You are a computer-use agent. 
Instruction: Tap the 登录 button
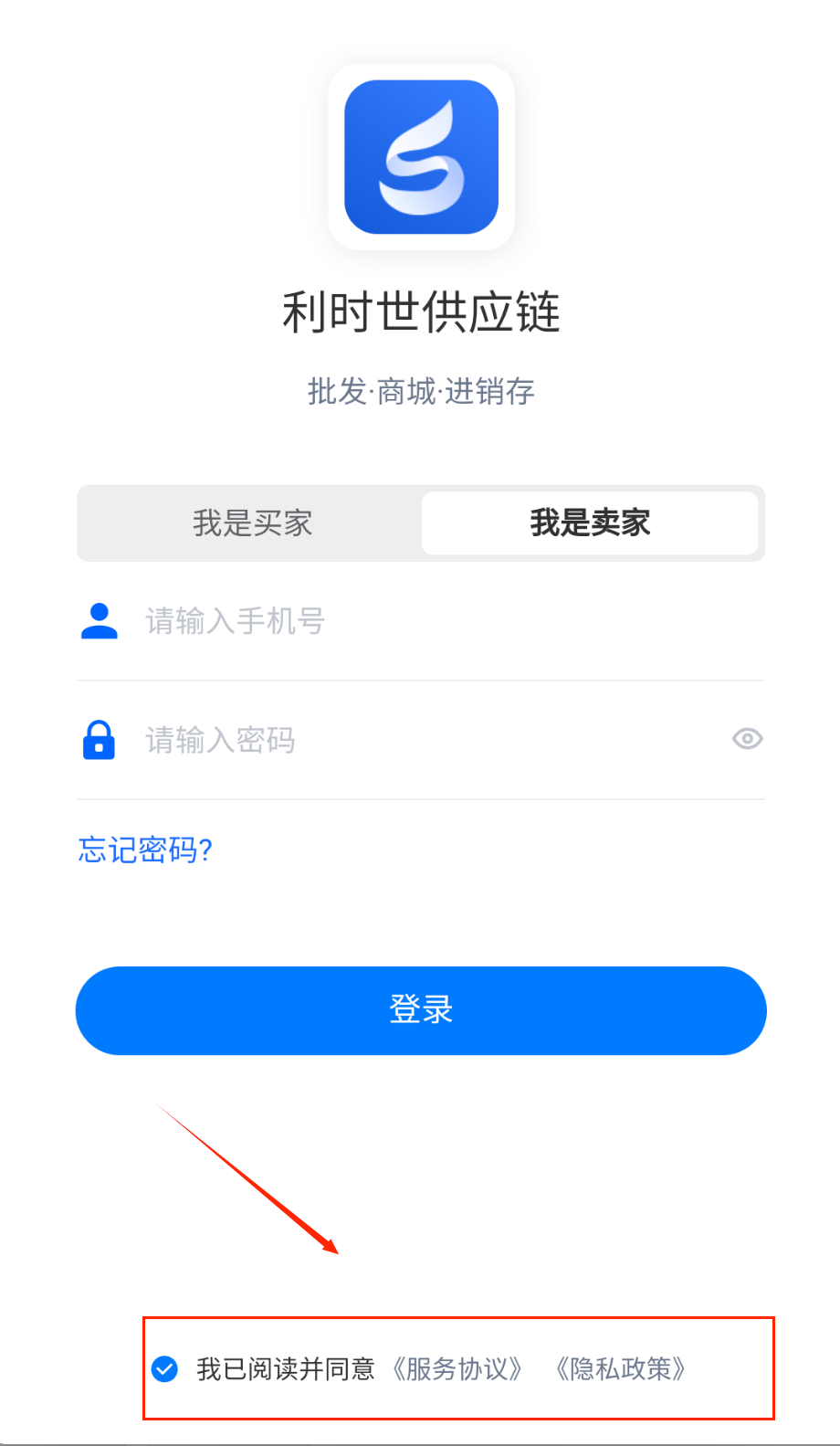420,1010
